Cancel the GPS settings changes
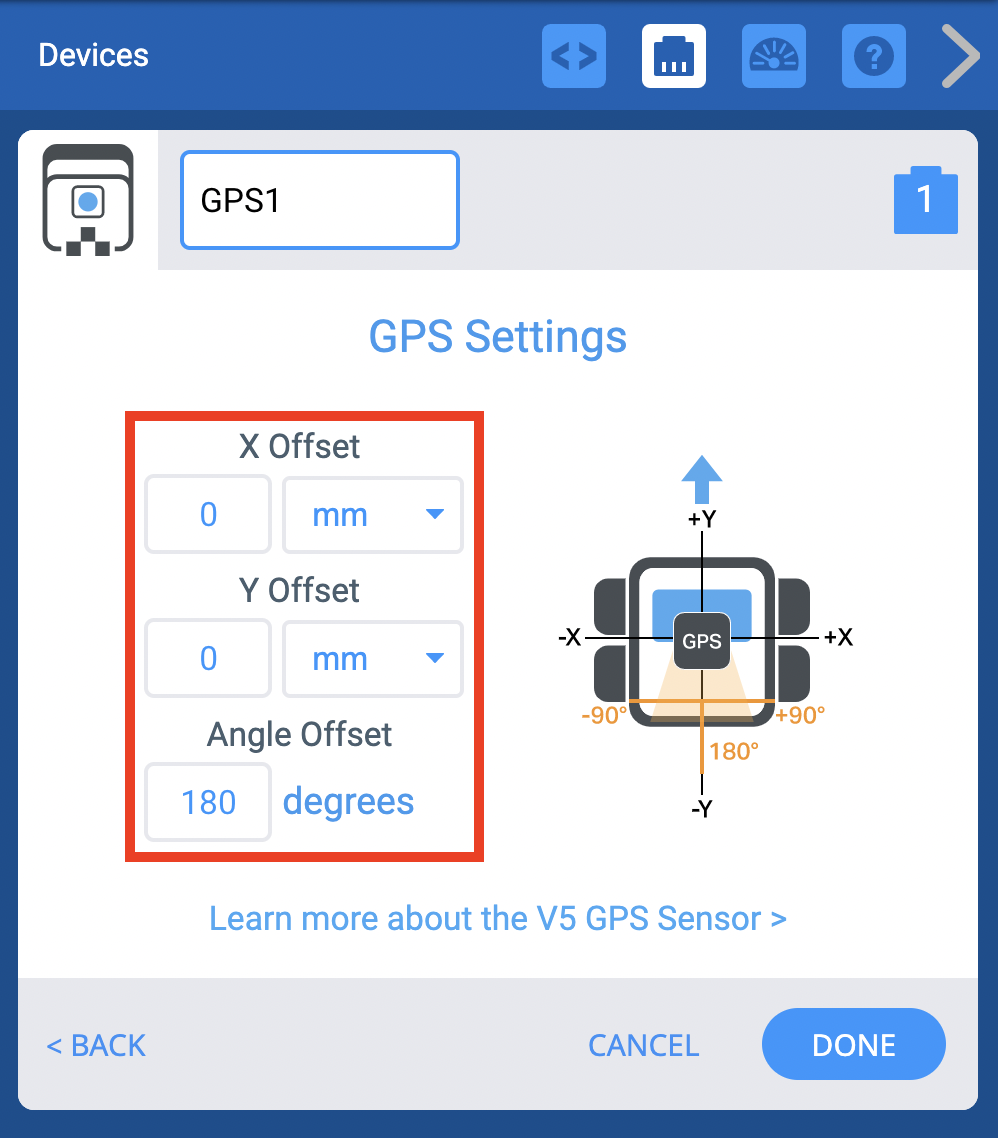998x1138 pixels. click(643, 1045)
